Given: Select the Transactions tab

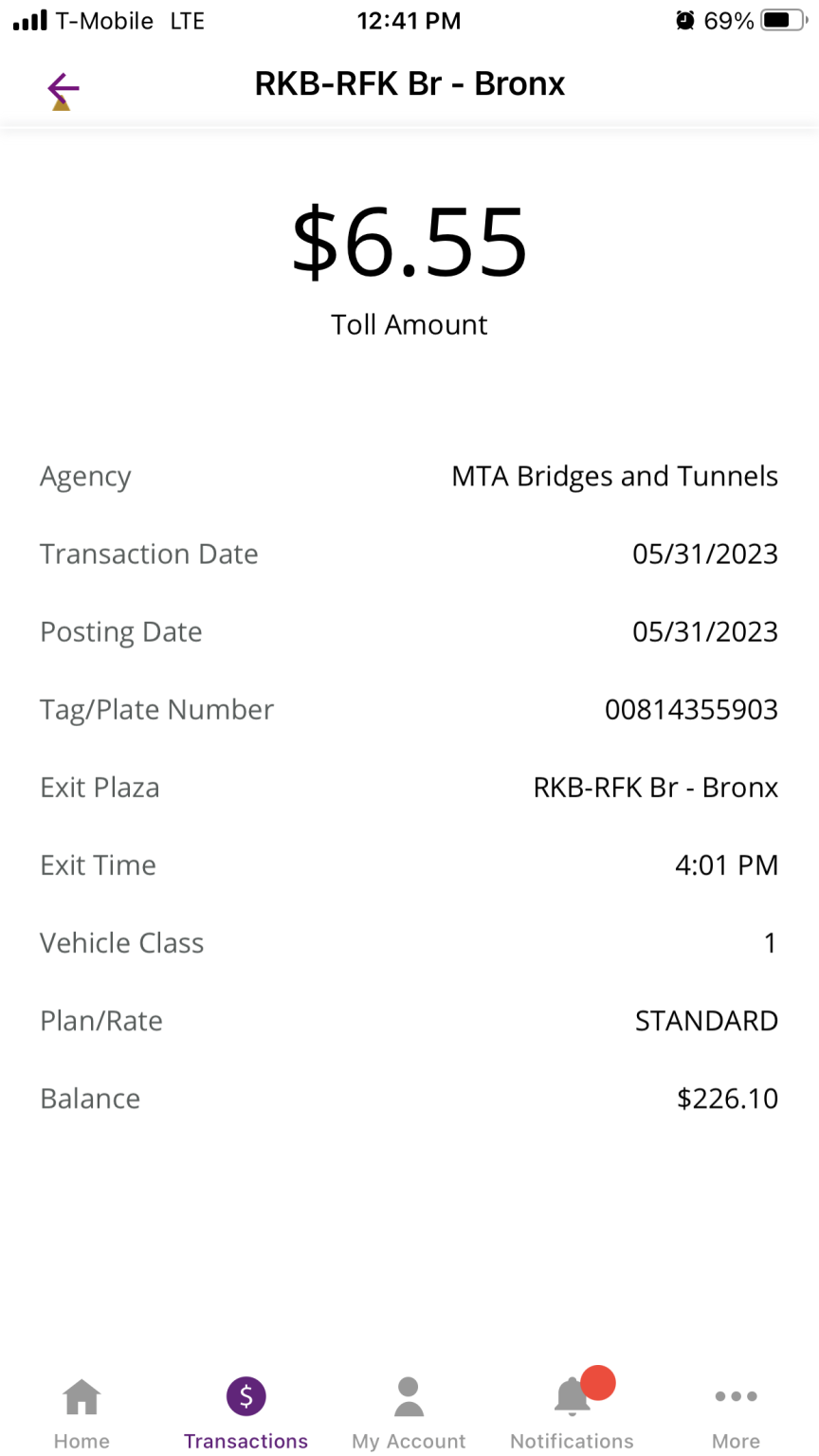Looking at the screenshot, I should pyautogui.click(x=246, y=1413).
